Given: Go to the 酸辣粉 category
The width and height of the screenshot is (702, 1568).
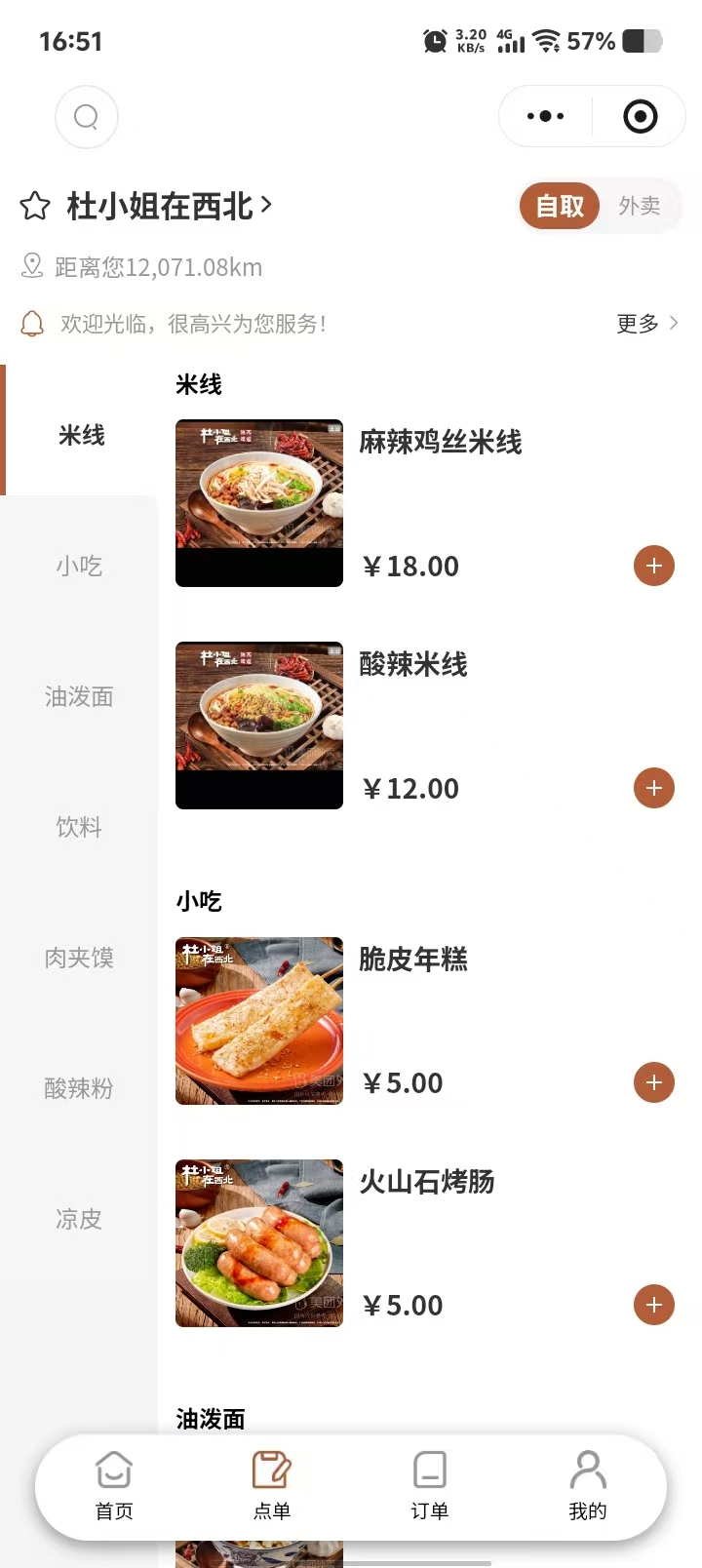Looking at the screenshot, I should coord(79,1088).
